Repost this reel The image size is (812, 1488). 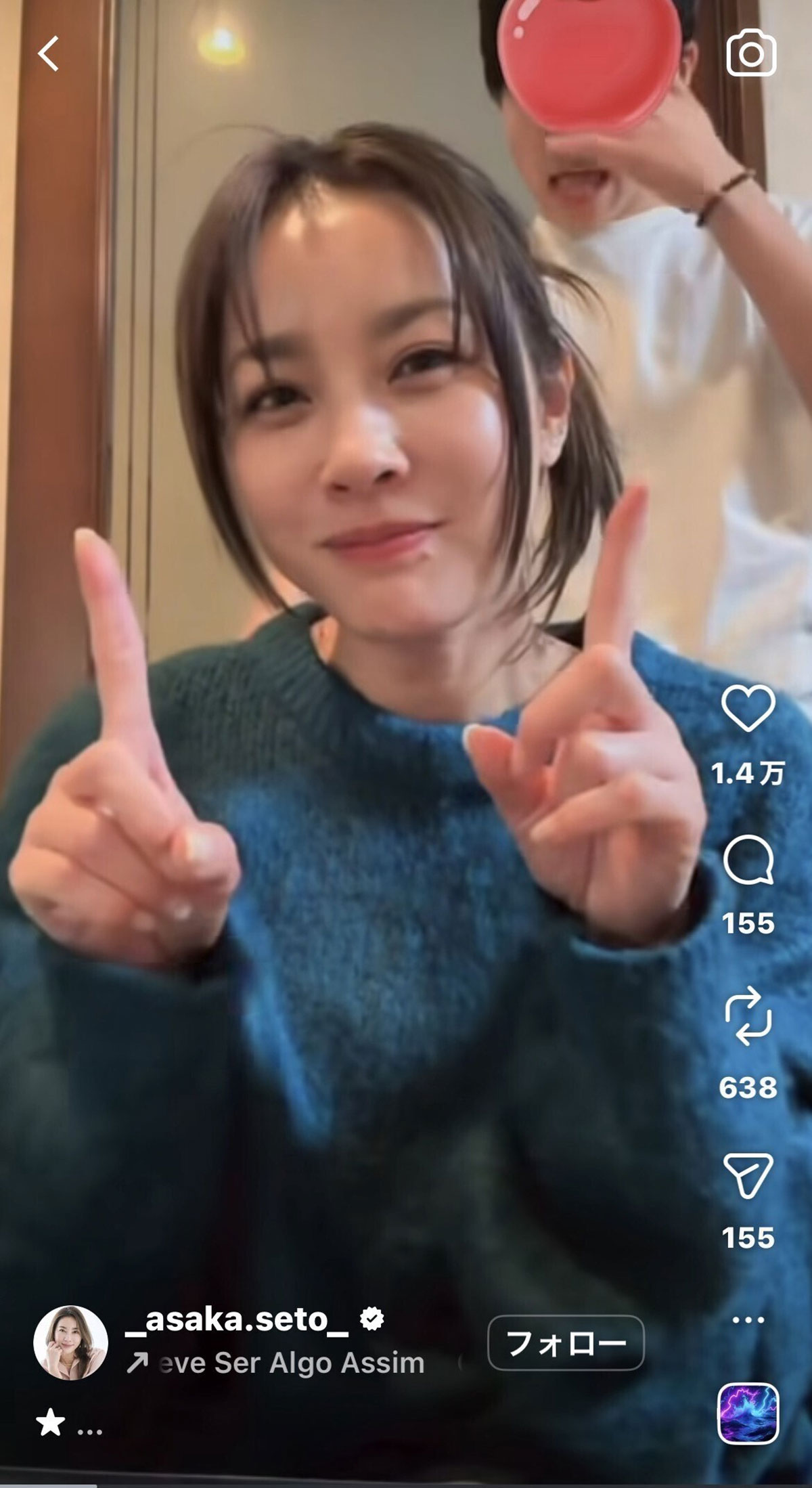(748, 1016)
